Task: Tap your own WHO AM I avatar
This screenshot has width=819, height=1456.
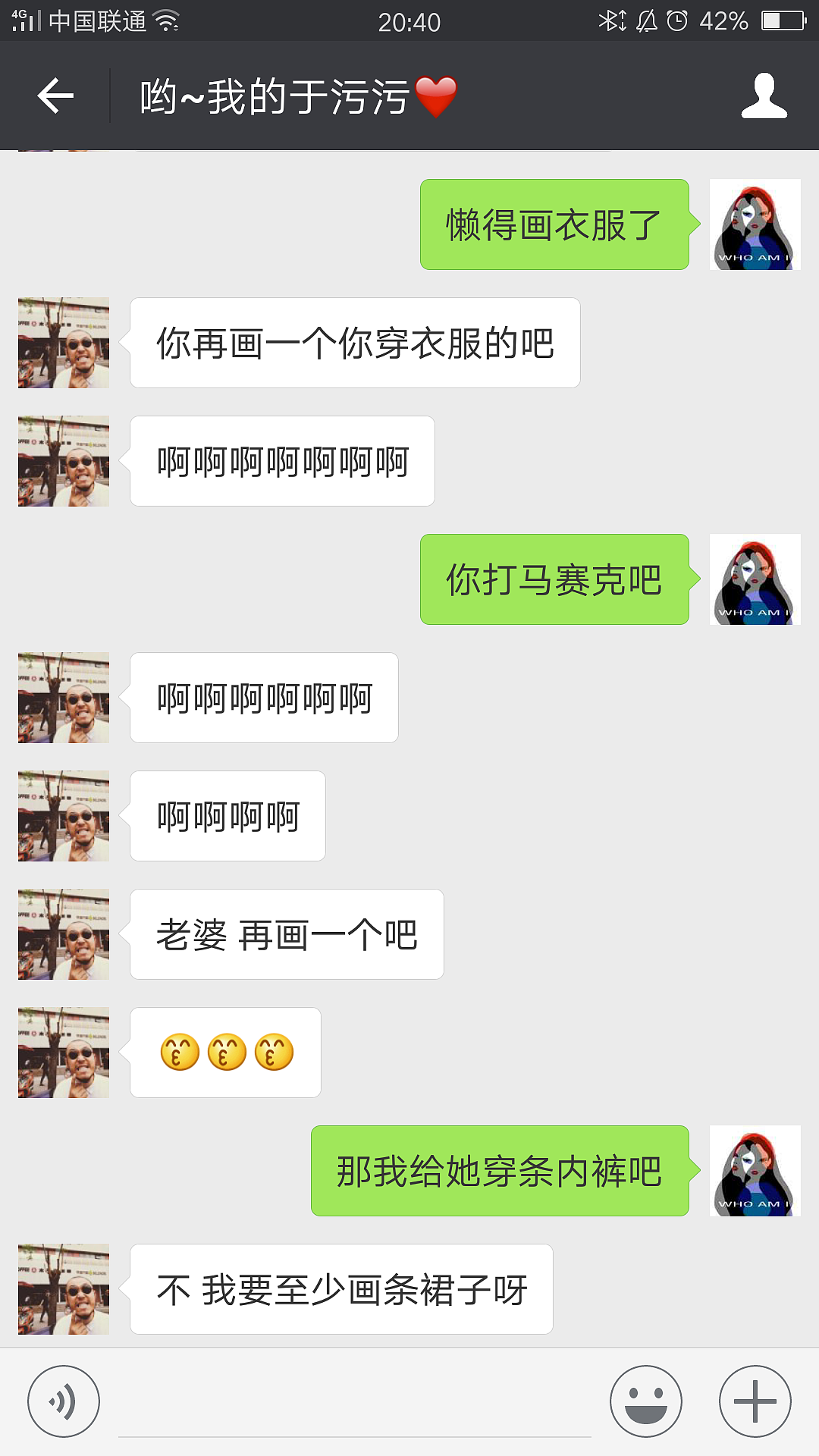Action: point(755,224)
